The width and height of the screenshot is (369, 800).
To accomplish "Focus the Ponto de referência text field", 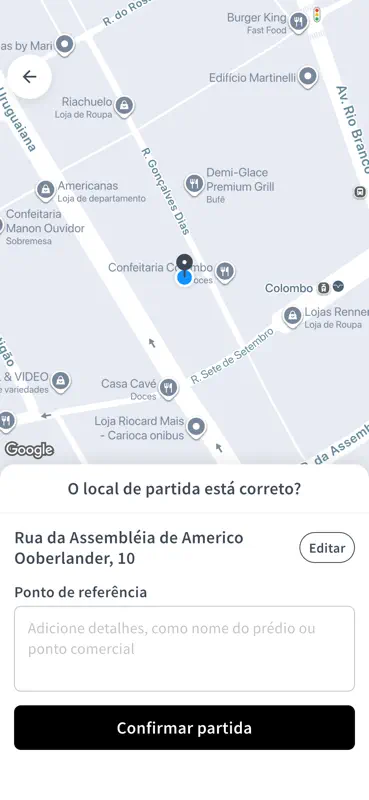I will [184, 648].
